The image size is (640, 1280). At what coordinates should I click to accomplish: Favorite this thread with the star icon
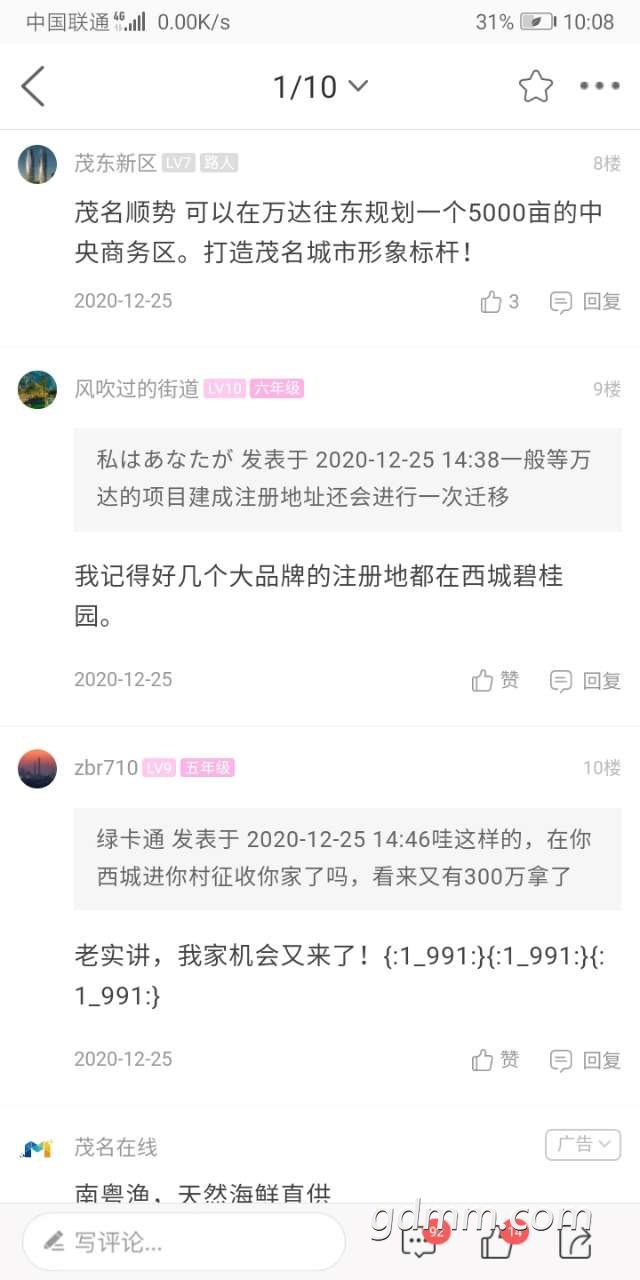tap(536, 87)
